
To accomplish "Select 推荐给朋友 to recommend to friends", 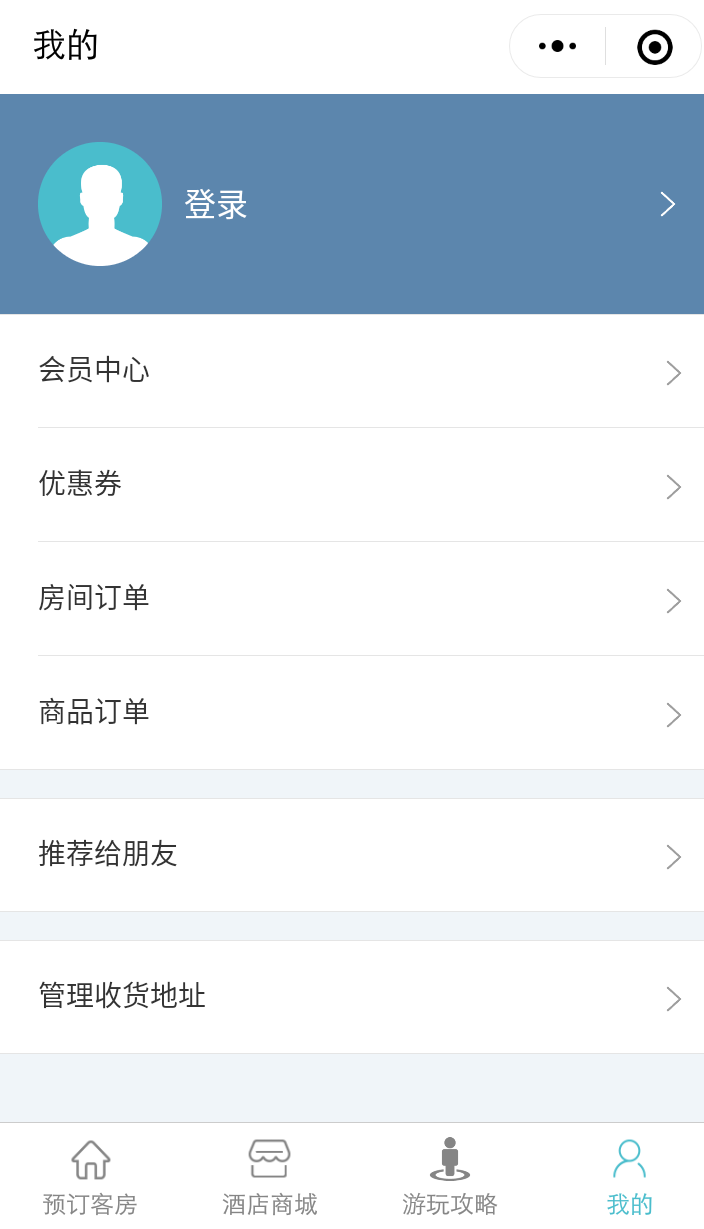I will (352, 855).
